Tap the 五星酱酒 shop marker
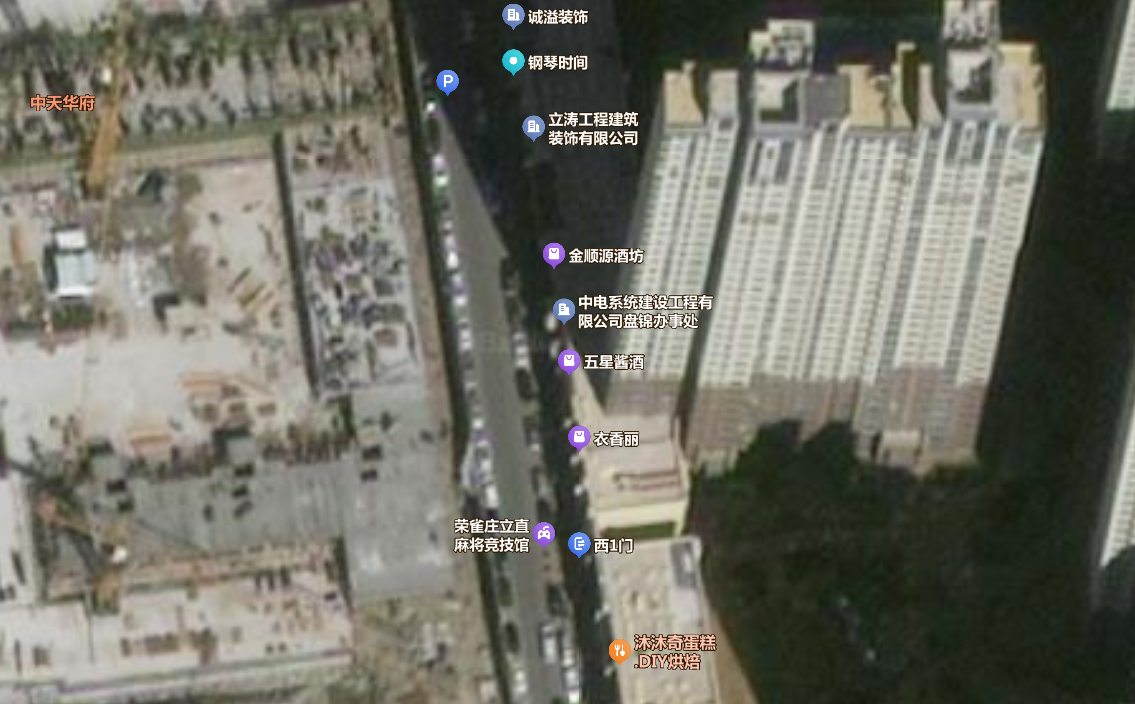 (569, 361)
